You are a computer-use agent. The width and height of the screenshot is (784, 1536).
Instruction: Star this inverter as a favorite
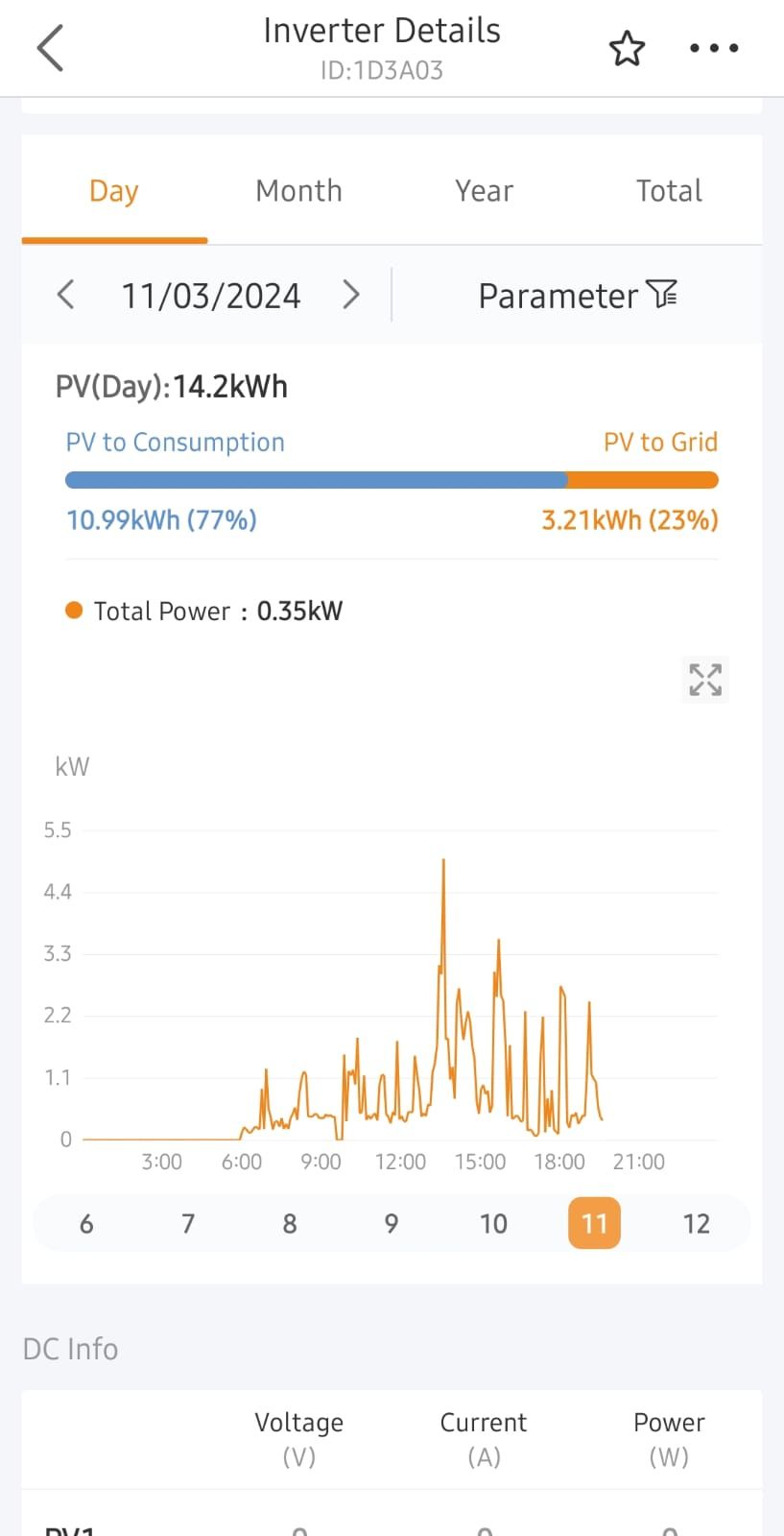coord(627,47)
